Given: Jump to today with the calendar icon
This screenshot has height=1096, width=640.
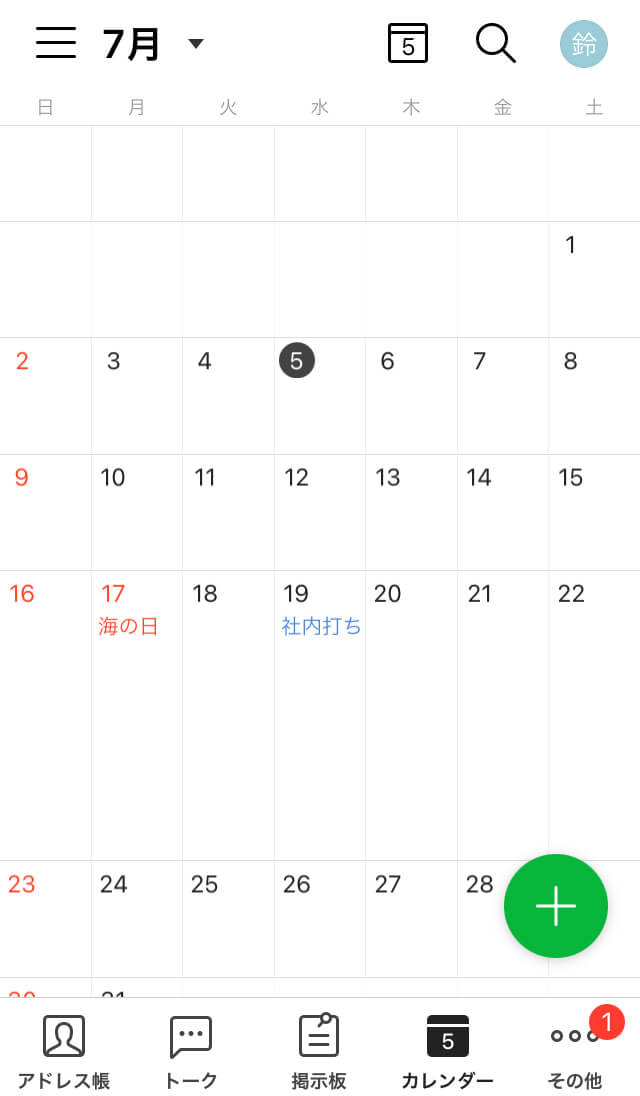Looking at the screenshot, I should [407, 43].
